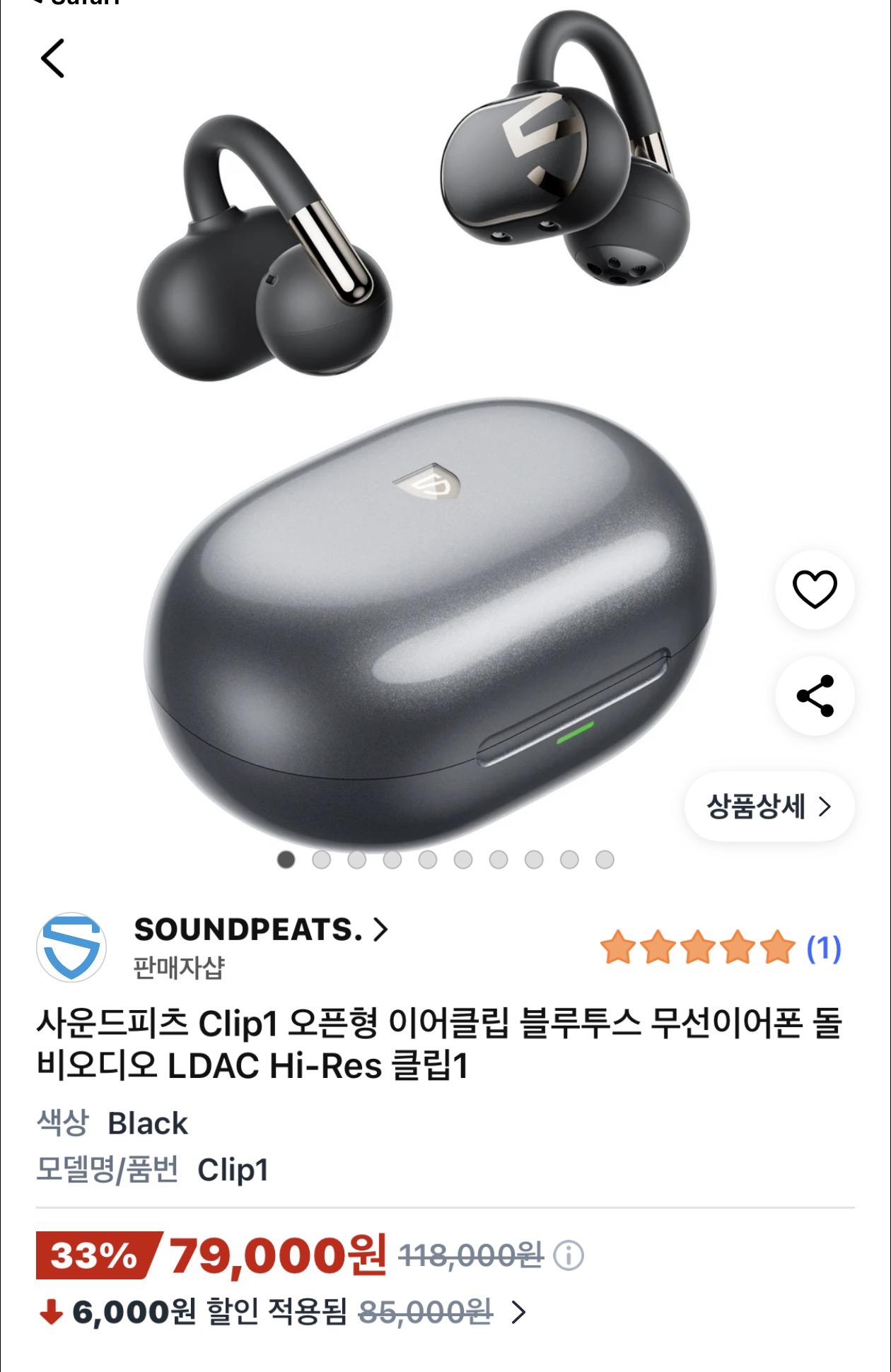
Task: Open the five-star review rating
Action: click(x=720, y=948)
